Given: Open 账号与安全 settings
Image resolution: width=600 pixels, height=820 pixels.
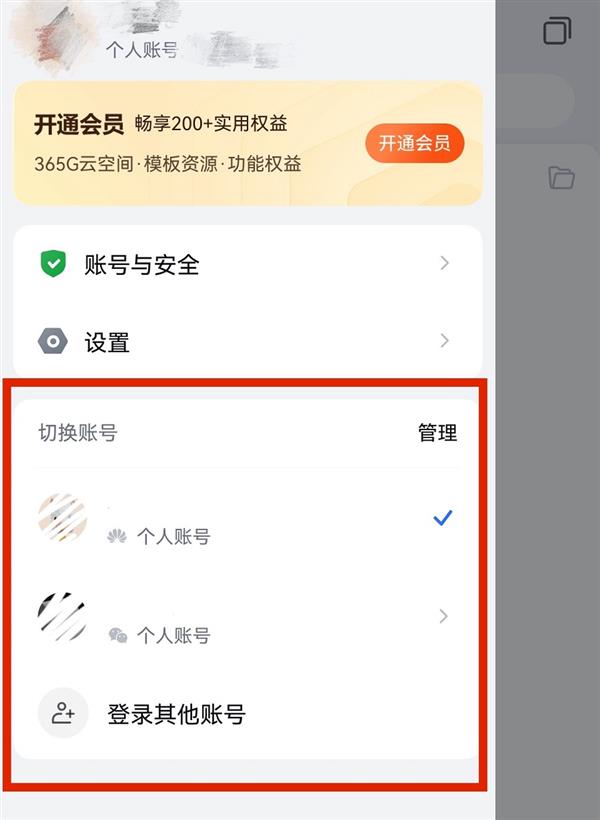Looking at the screenshot, I should tap(247, 264).
